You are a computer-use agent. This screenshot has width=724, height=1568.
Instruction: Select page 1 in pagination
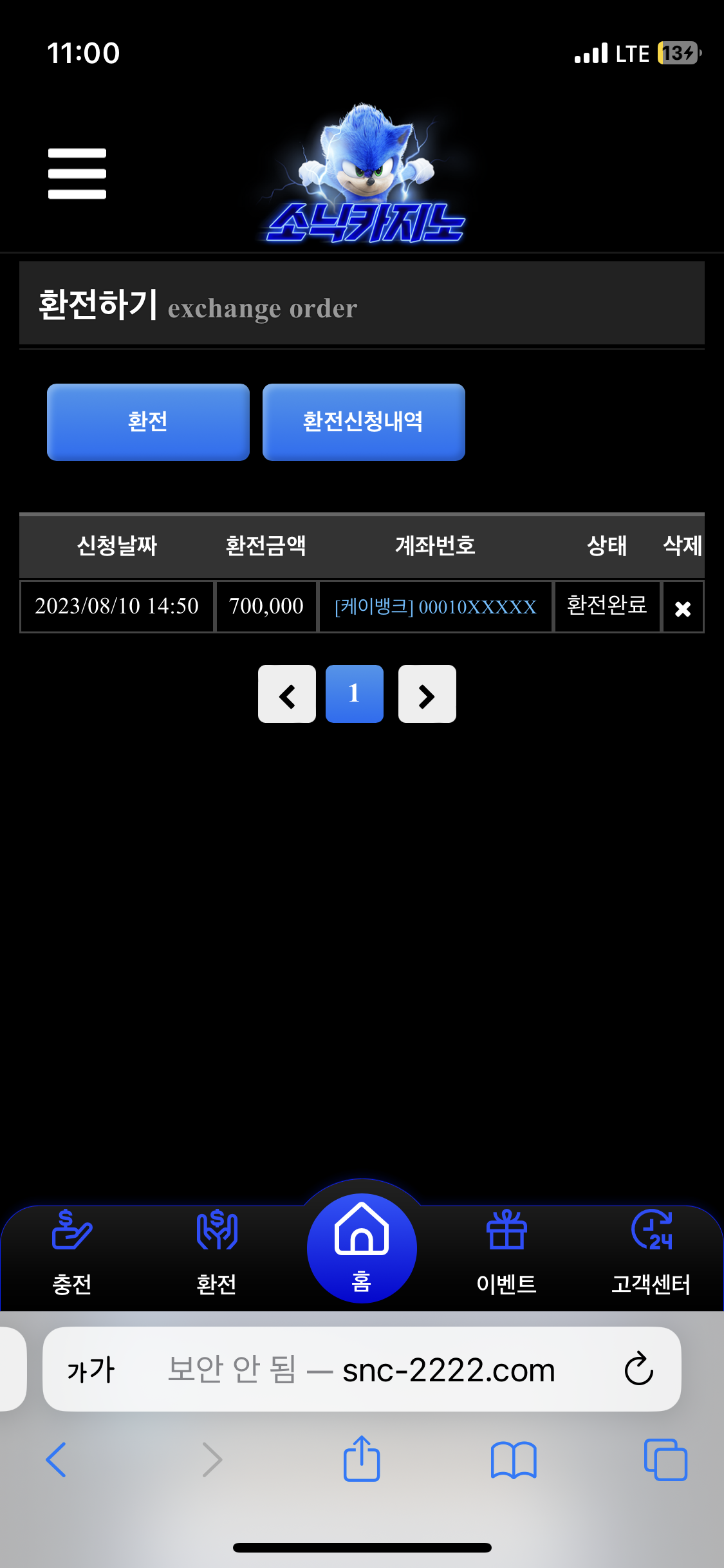(355, 694)
